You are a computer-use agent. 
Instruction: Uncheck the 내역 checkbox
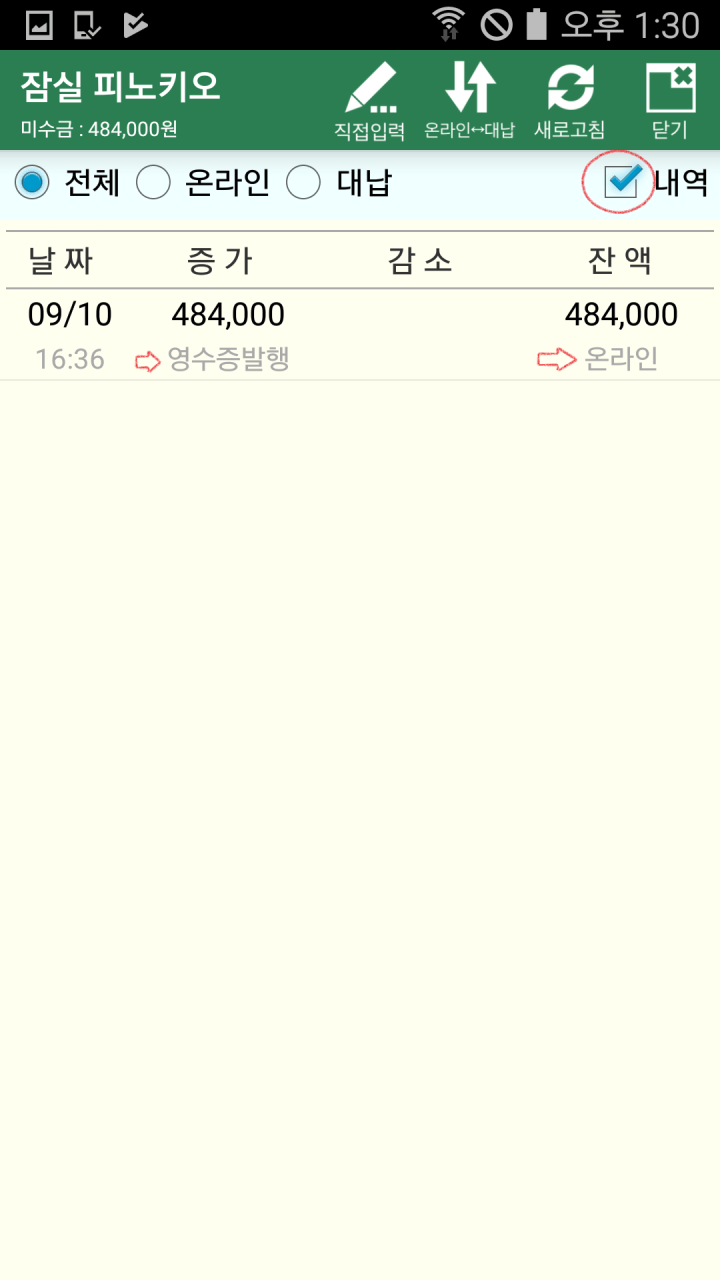coord(622,182)
